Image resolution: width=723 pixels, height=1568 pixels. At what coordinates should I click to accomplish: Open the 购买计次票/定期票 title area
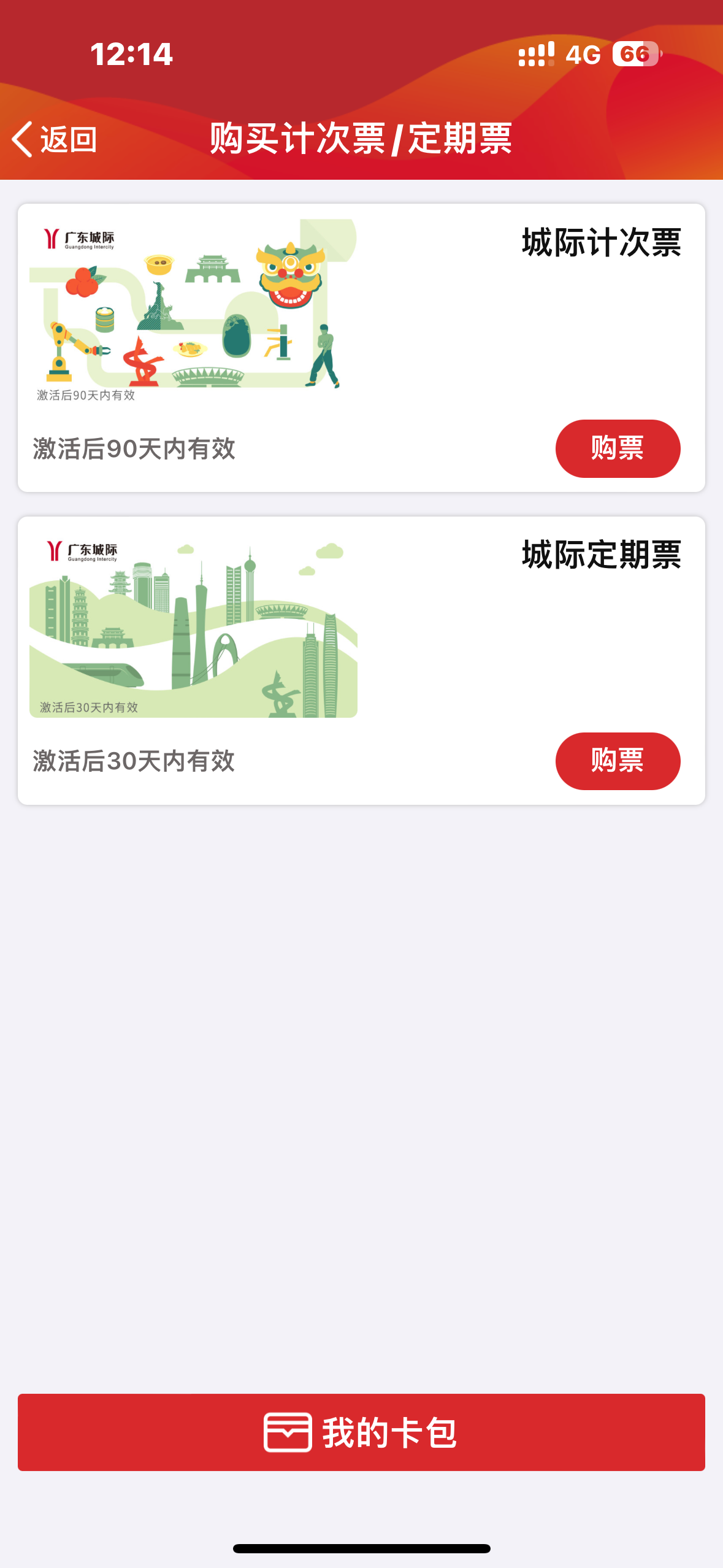(x=361, y=139)
